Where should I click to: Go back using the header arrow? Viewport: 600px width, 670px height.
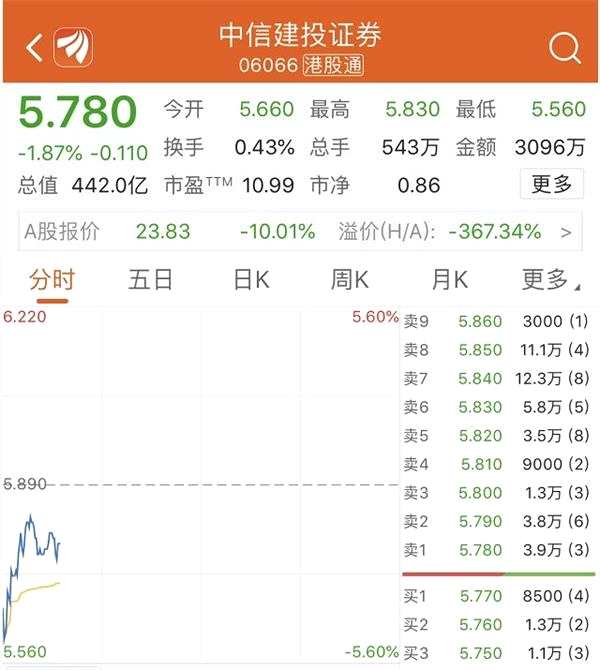(34, 47)
